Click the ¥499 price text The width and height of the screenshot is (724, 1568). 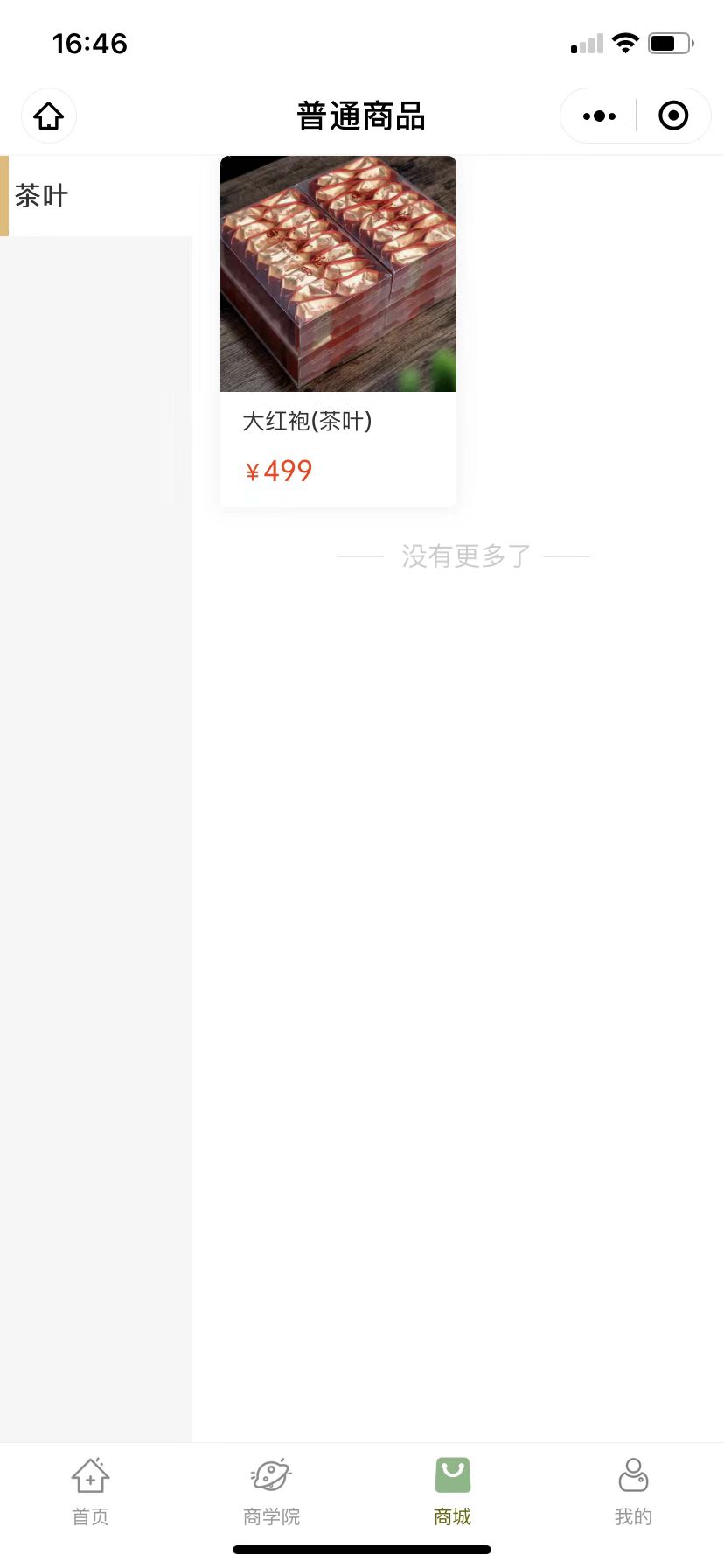coord(278,471)
